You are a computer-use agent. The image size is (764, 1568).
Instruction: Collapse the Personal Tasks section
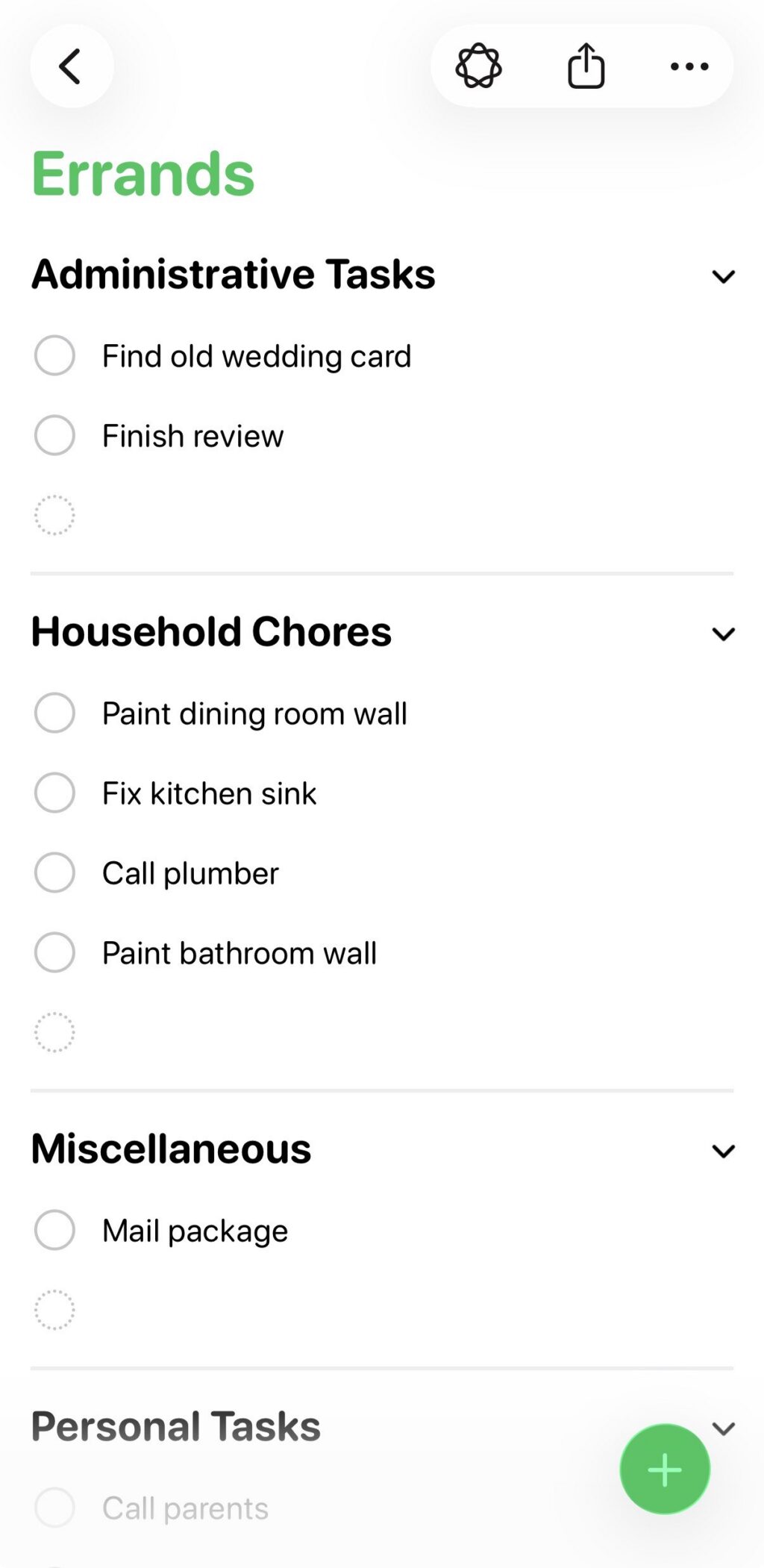(722, 1428)
